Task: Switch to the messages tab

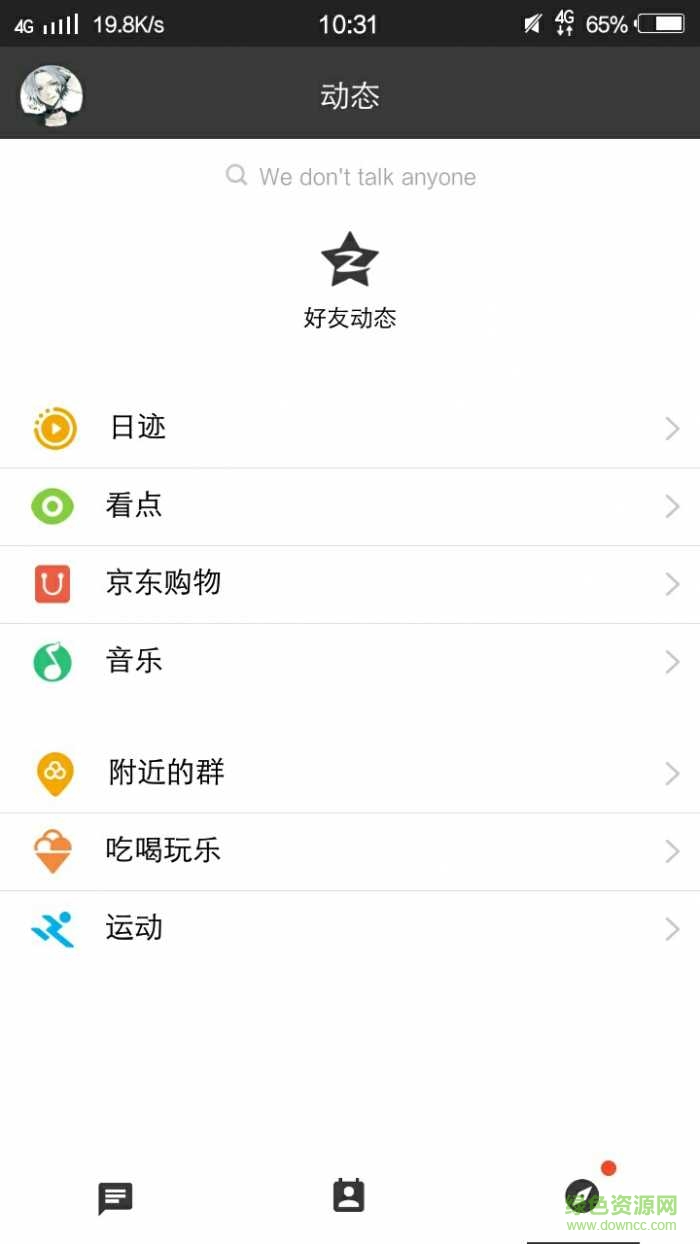Action: pos(116,1197)
